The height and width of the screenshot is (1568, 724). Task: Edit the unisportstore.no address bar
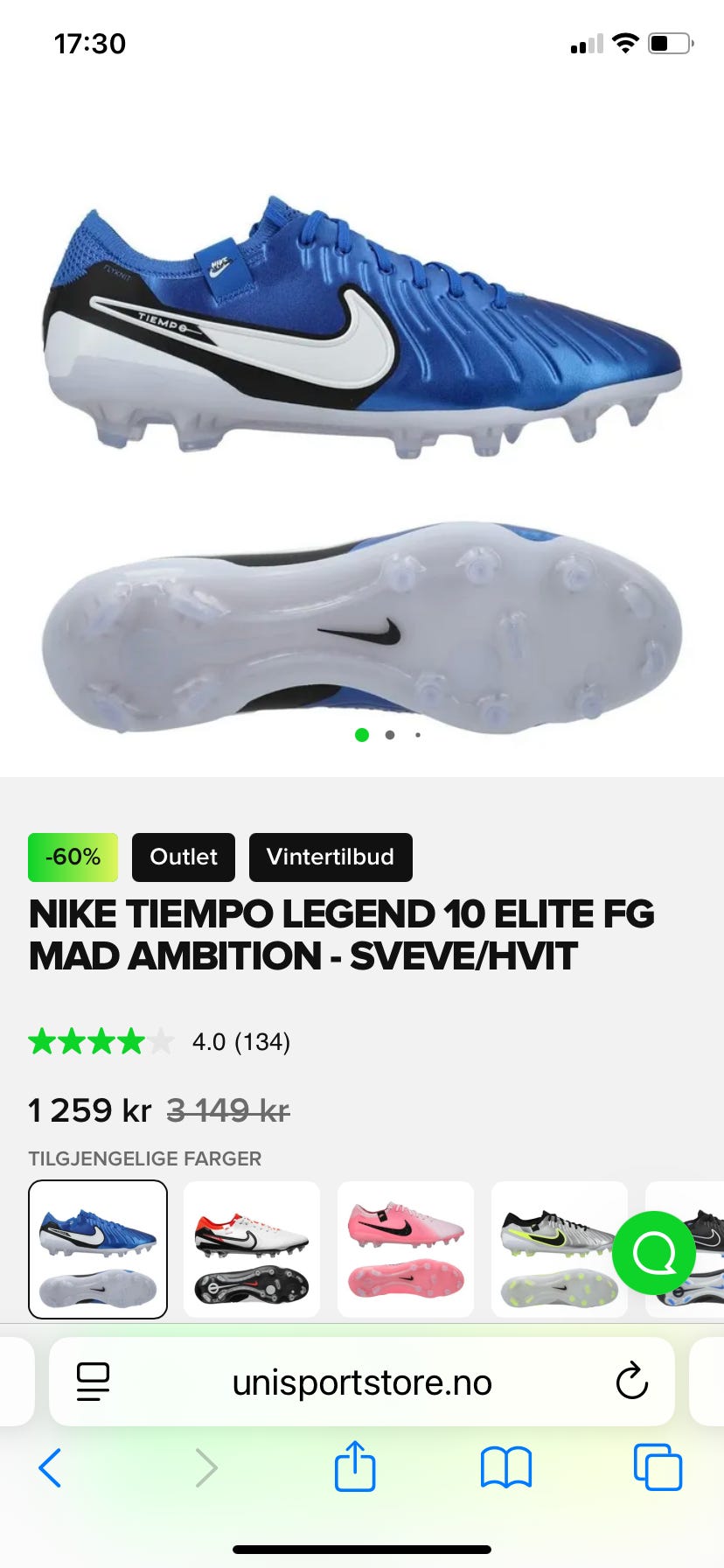point(362,1382)
